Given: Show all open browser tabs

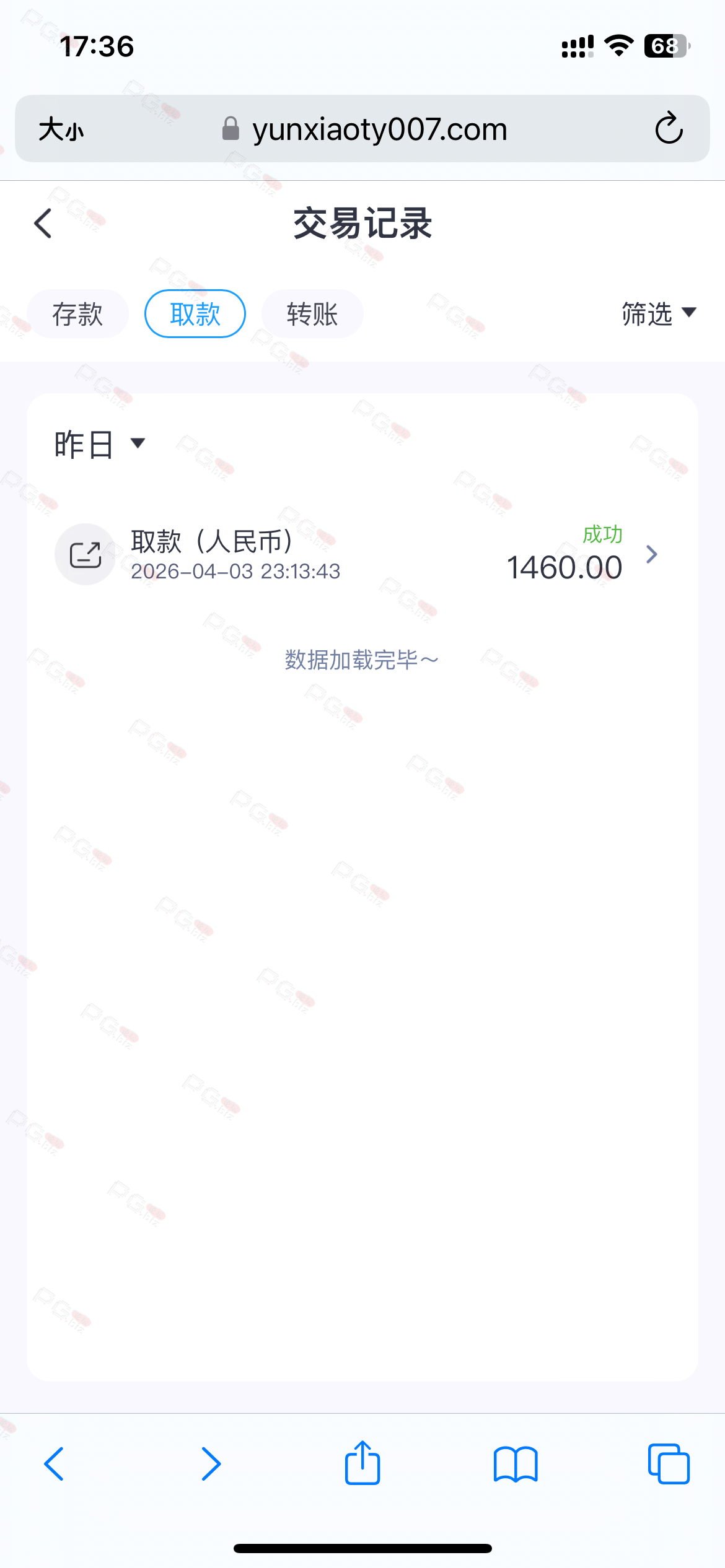Looking at the screenshot, I should tap(669, 1464).
